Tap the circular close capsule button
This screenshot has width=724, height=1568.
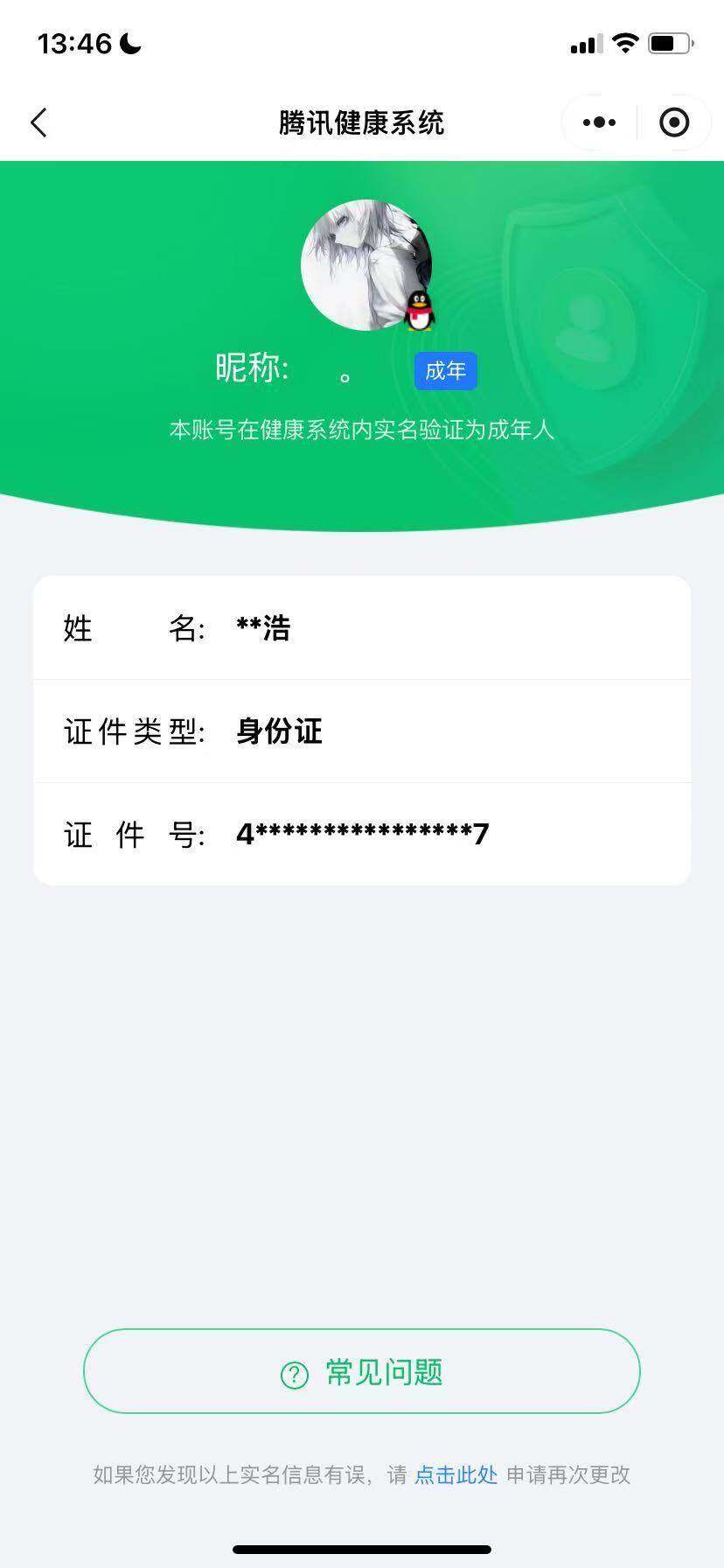point(674,122)
